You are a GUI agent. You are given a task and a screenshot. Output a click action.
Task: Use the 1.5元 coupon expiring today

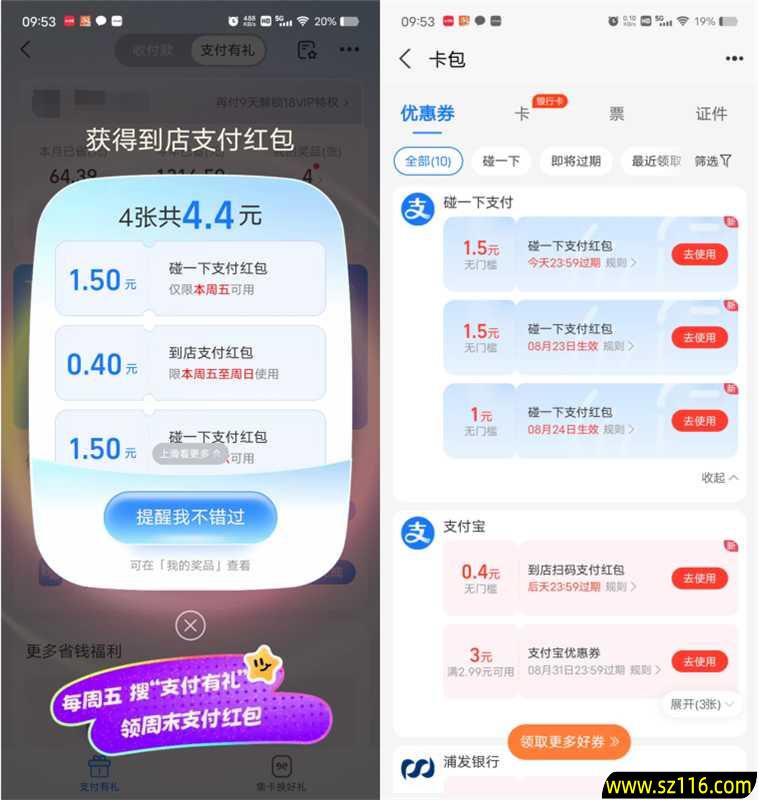click(699, 254)
